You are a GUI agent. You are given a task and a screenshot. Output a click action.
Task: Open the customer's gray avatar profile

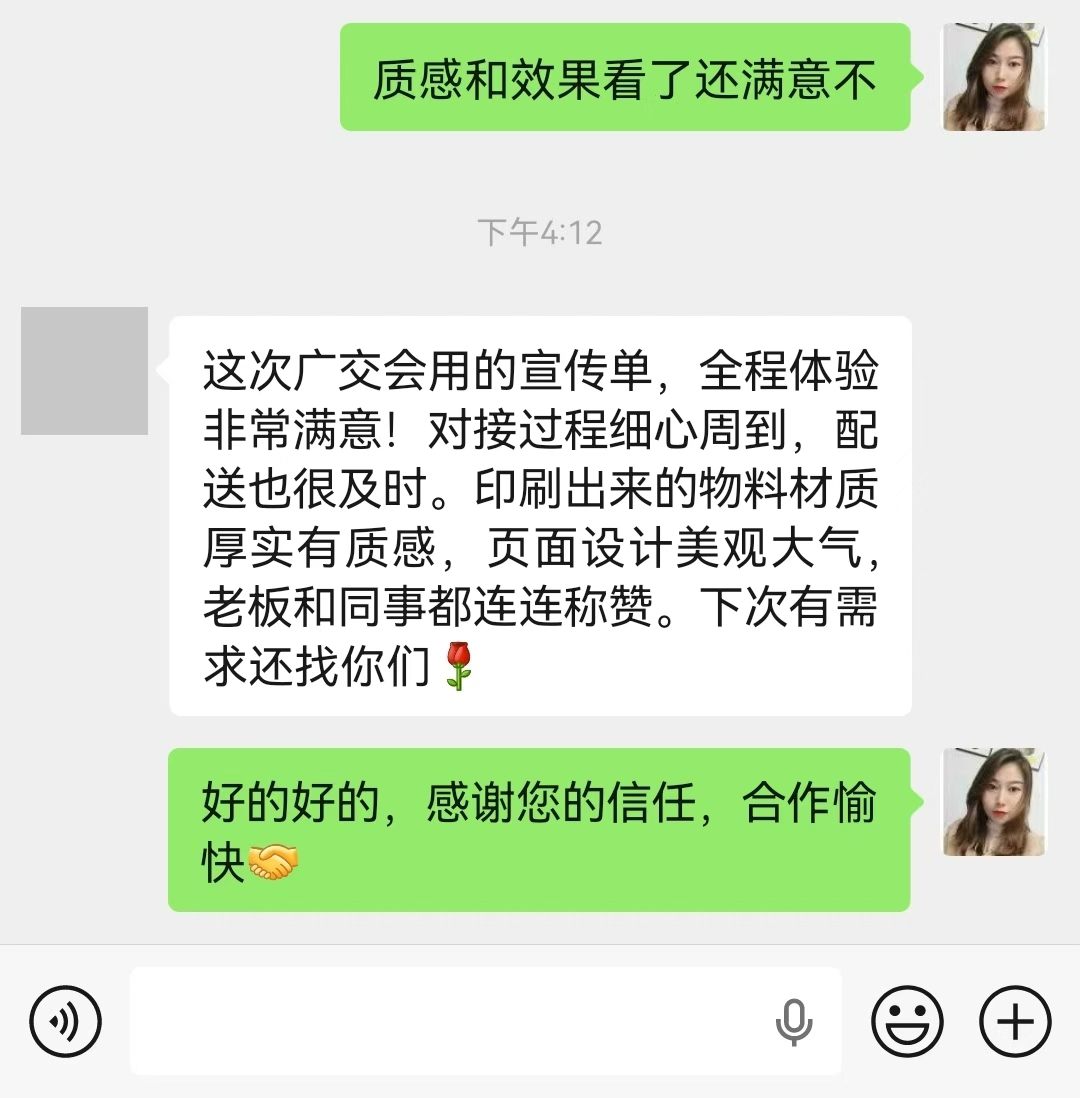[85, 371]
